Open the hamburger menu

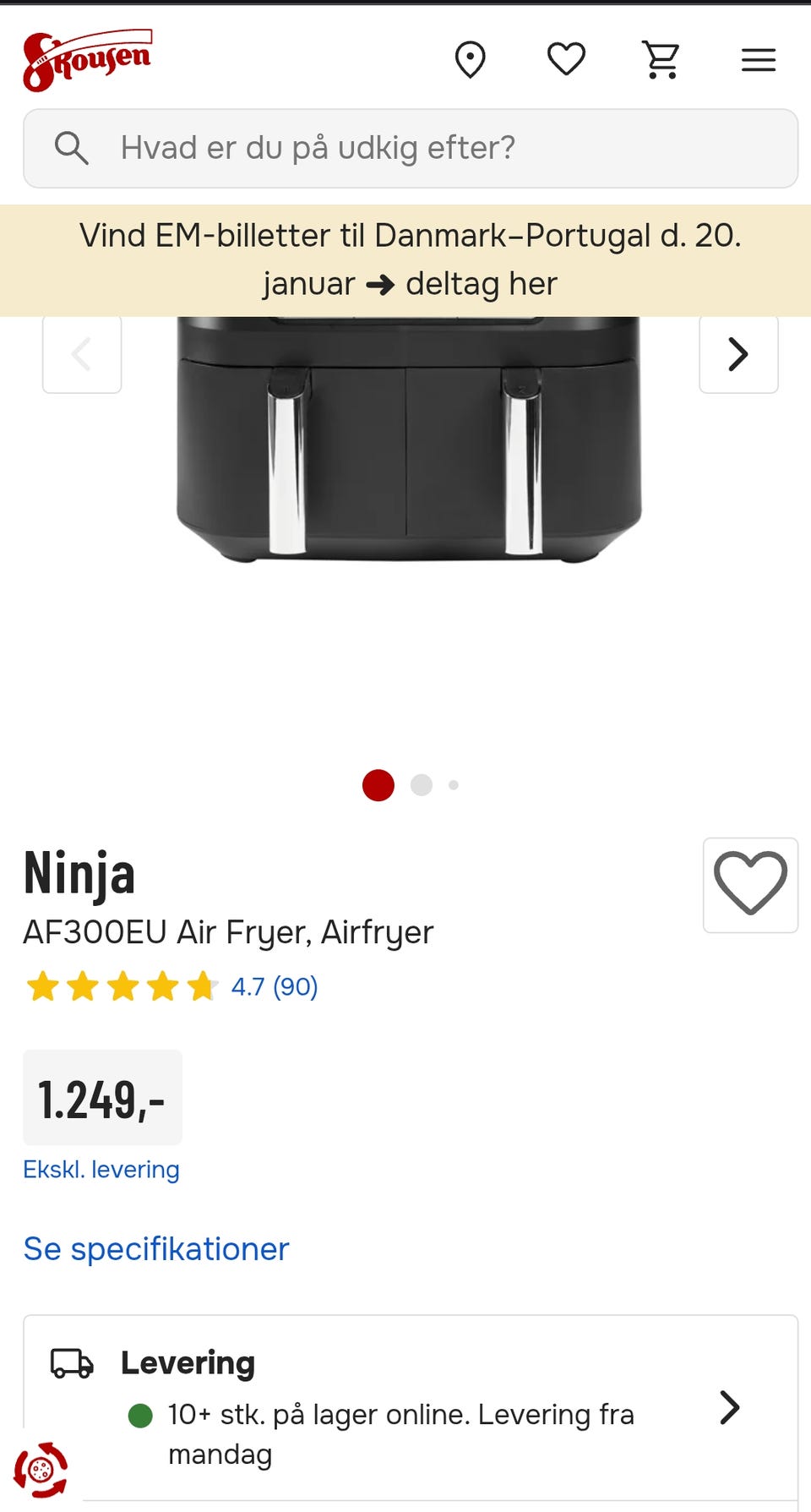click(x=758, y=60)
